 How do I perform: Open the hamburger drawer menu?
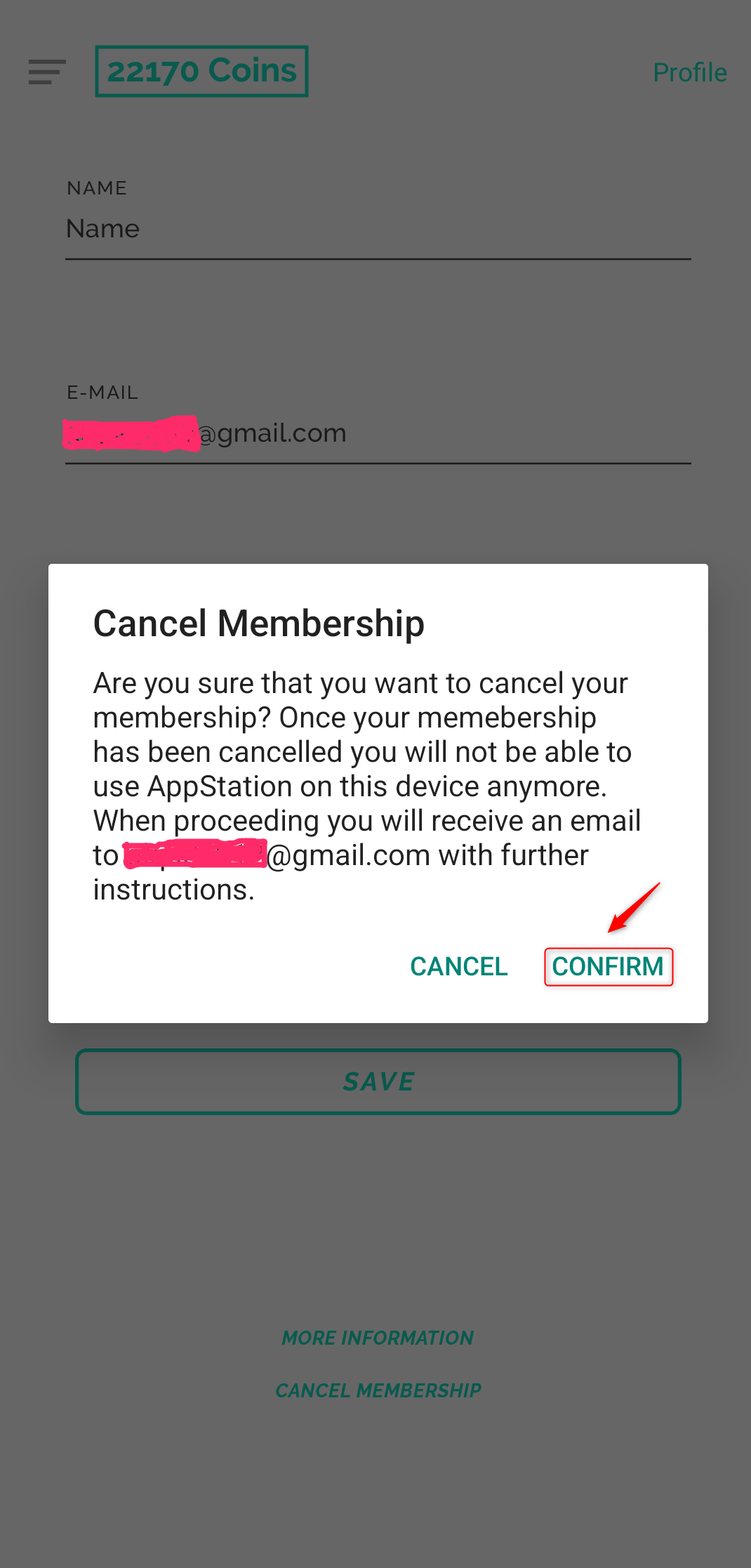point(47,72)
